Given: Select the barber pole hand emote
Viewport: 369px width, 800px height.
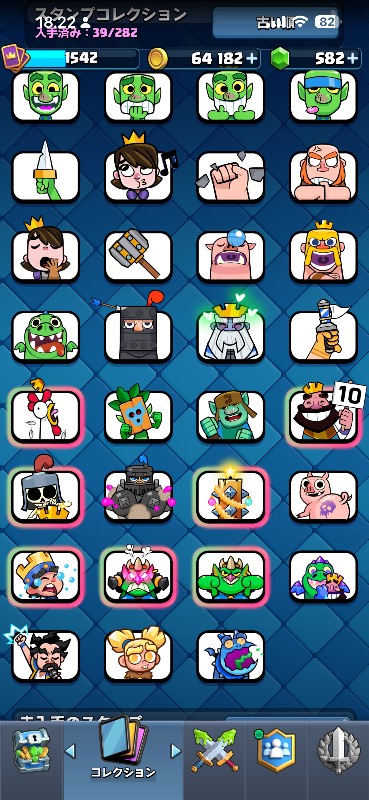Looking at the screenshot, I should tap(323, 336).
